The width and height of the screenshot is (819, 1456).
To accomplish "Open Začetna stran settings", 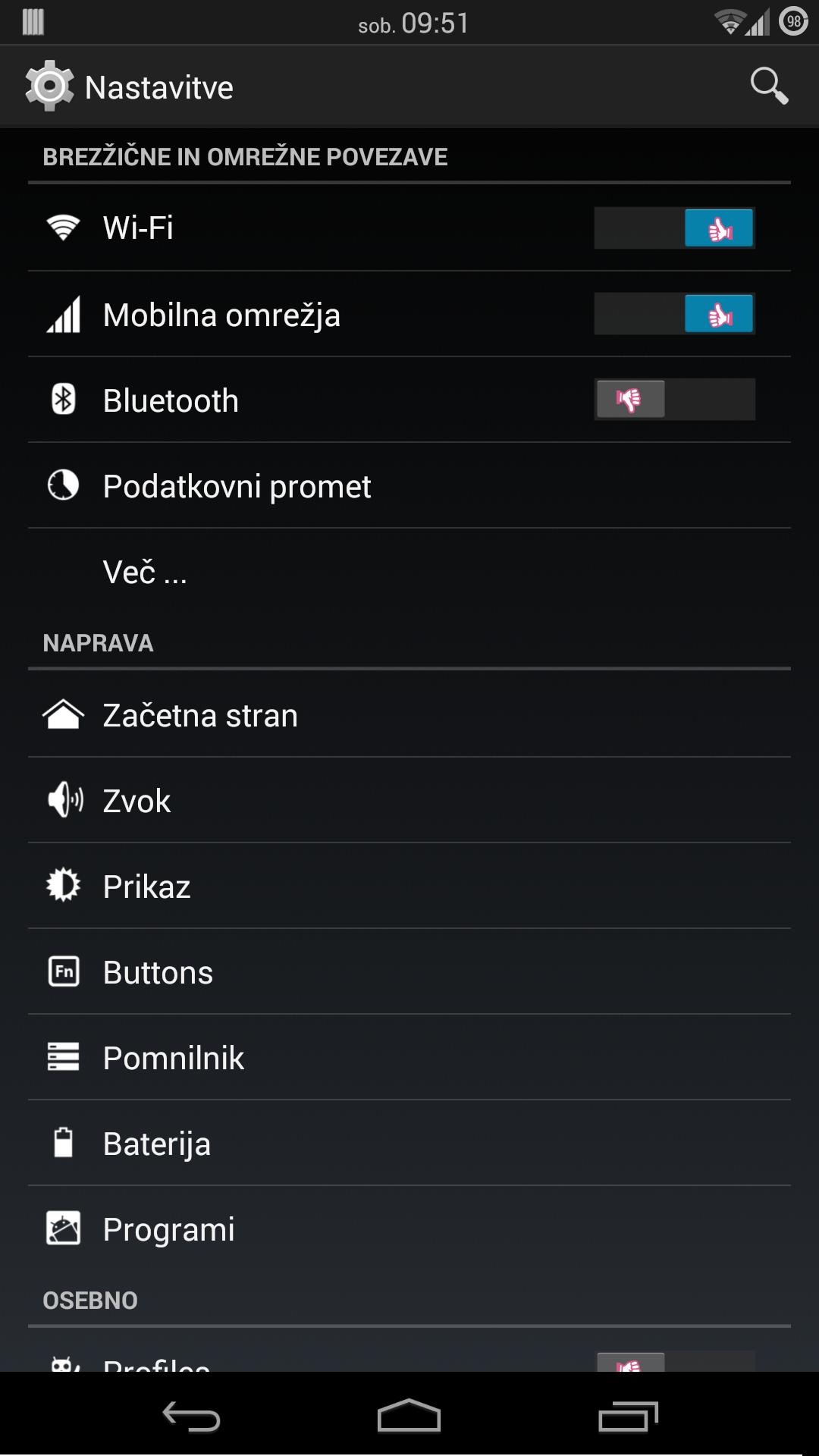I will tap(199, 714).
